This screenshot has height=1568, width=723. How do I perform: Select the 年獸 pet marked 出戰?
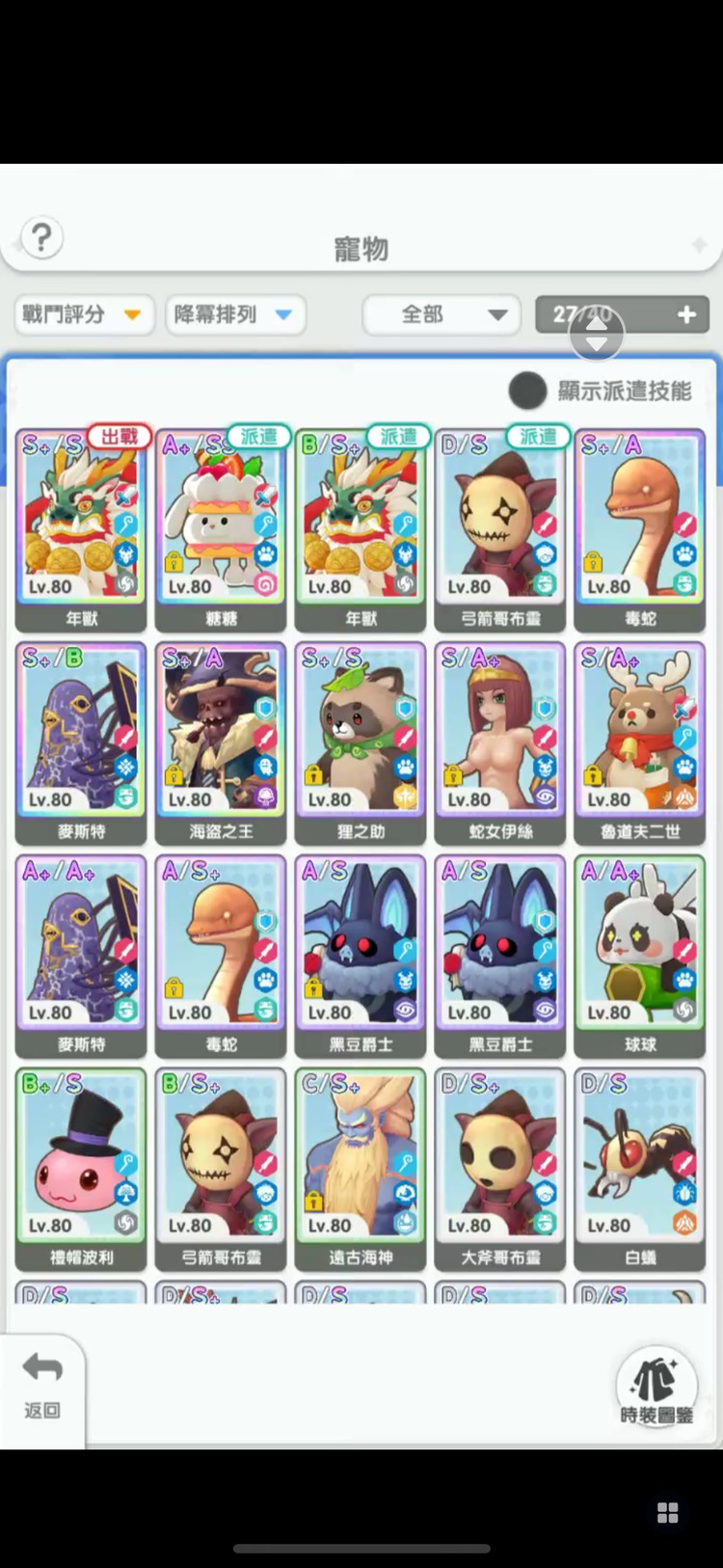pos(81,528)
